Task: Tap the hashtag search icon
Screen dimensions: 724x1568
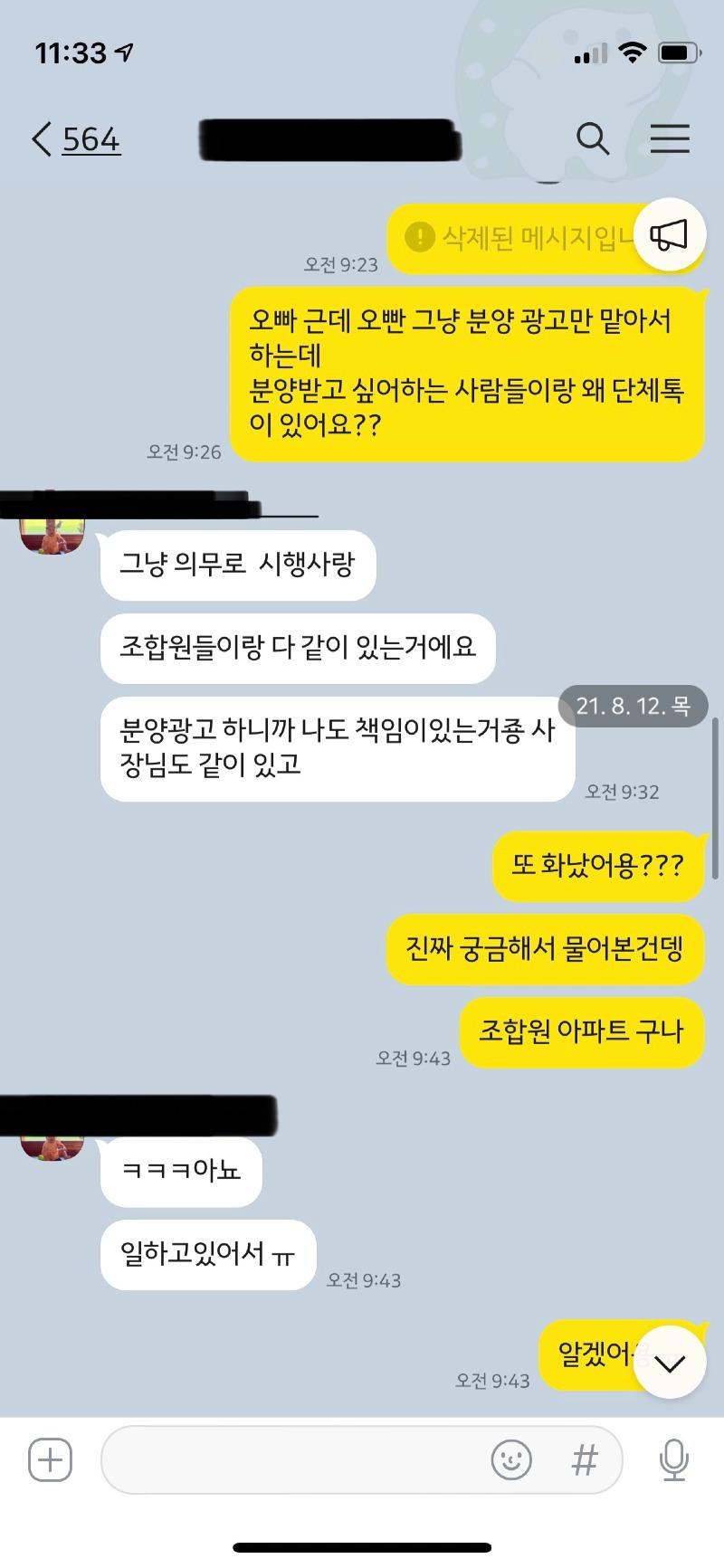Action: (586, 1459)
